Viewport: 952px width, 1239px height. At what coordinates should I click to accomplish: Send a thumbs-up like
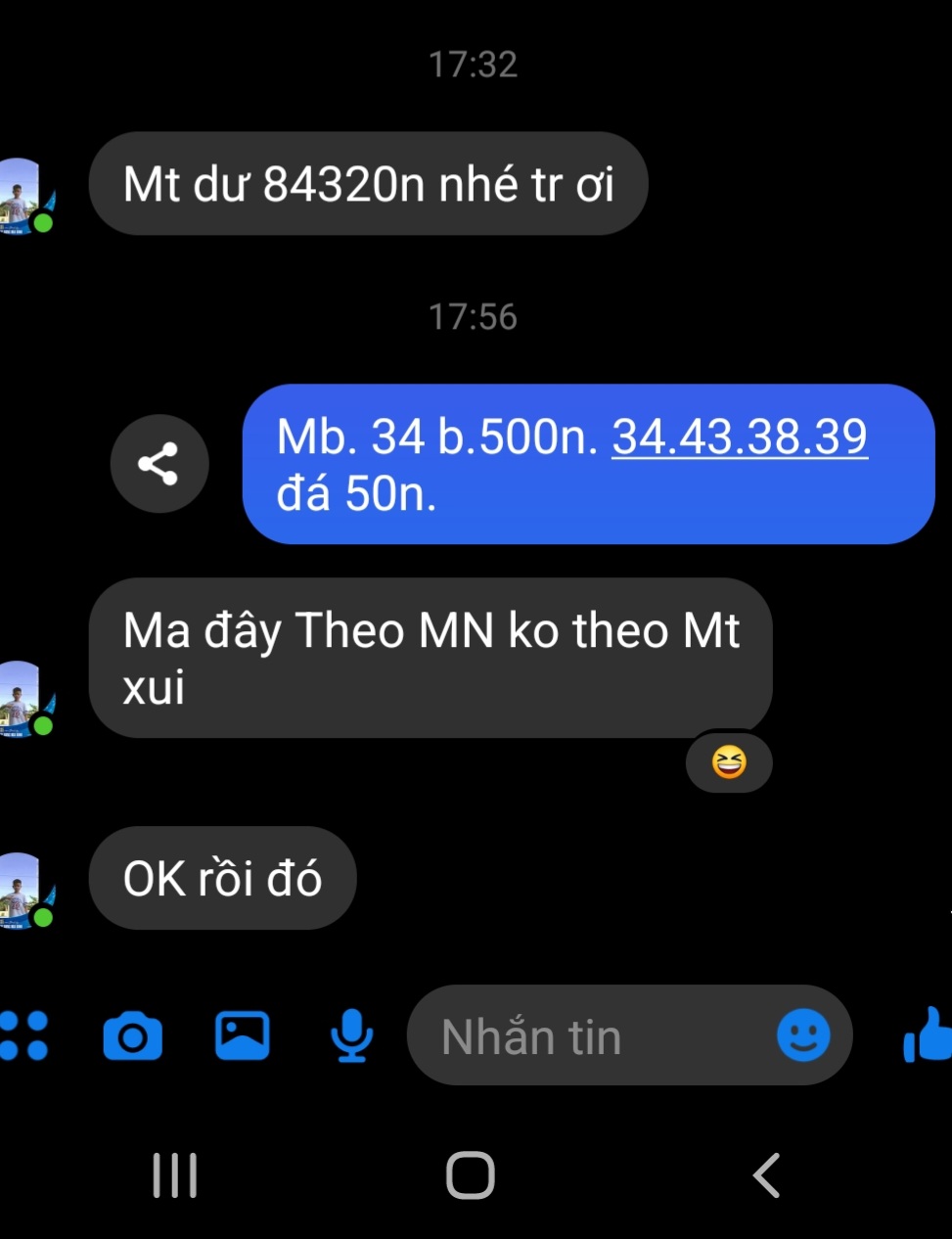pos(928,1035)
